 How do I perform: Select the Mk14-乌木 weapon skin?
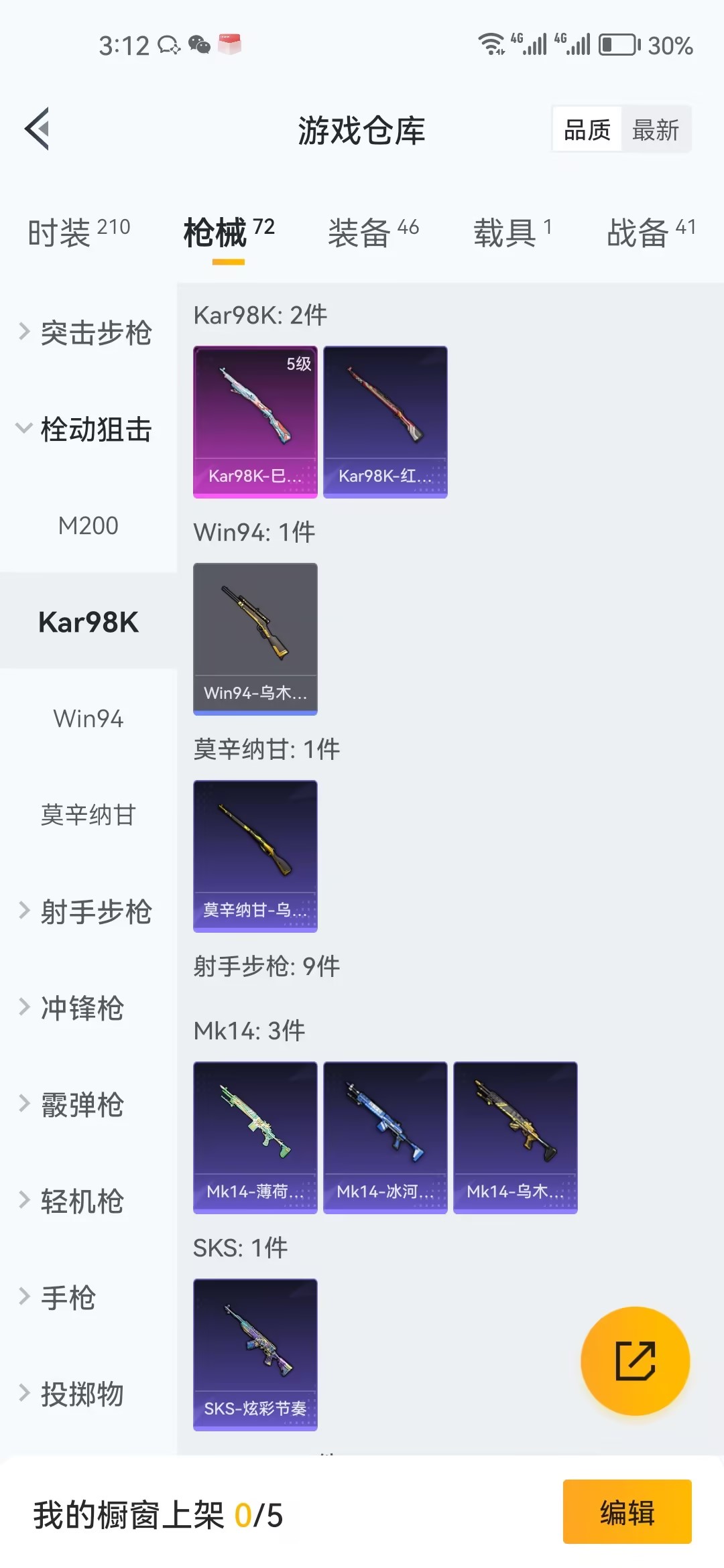[x=514, y=1136]
